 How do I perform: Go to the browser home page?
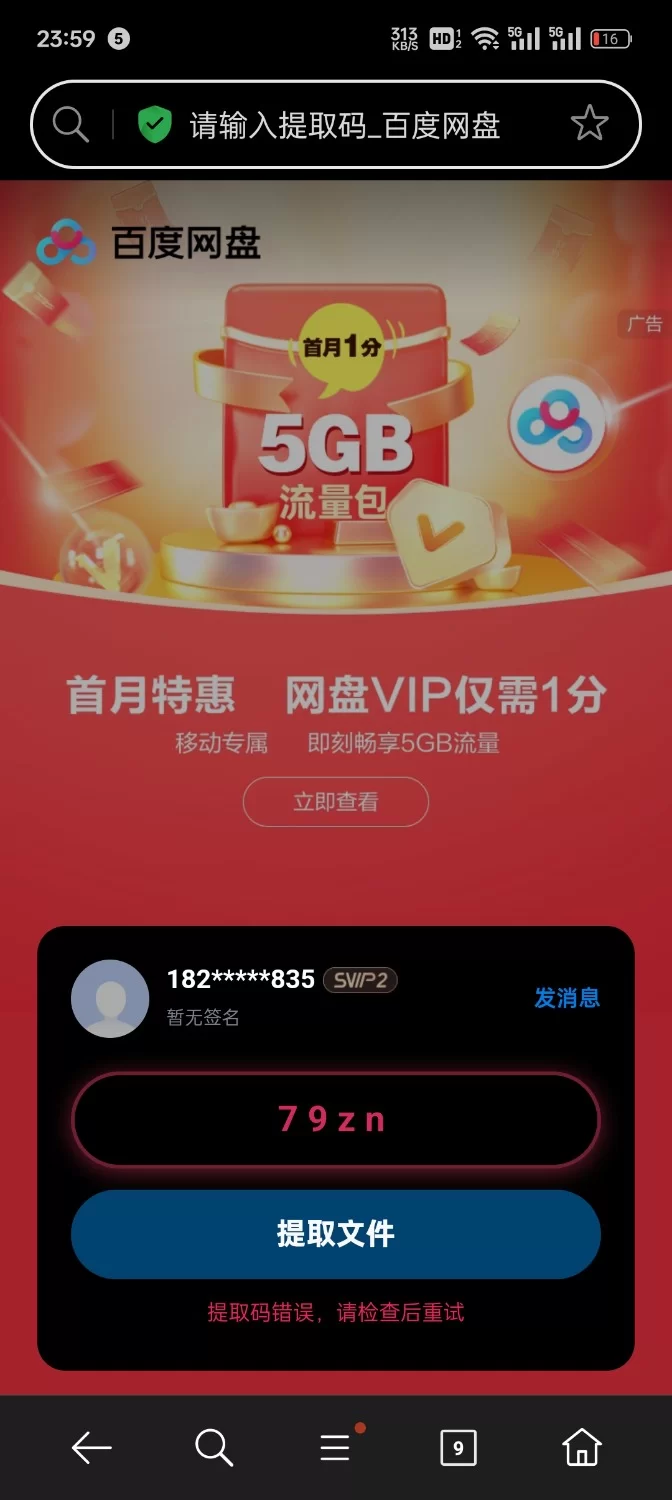pyautogui.click(x=581, y=1447)
